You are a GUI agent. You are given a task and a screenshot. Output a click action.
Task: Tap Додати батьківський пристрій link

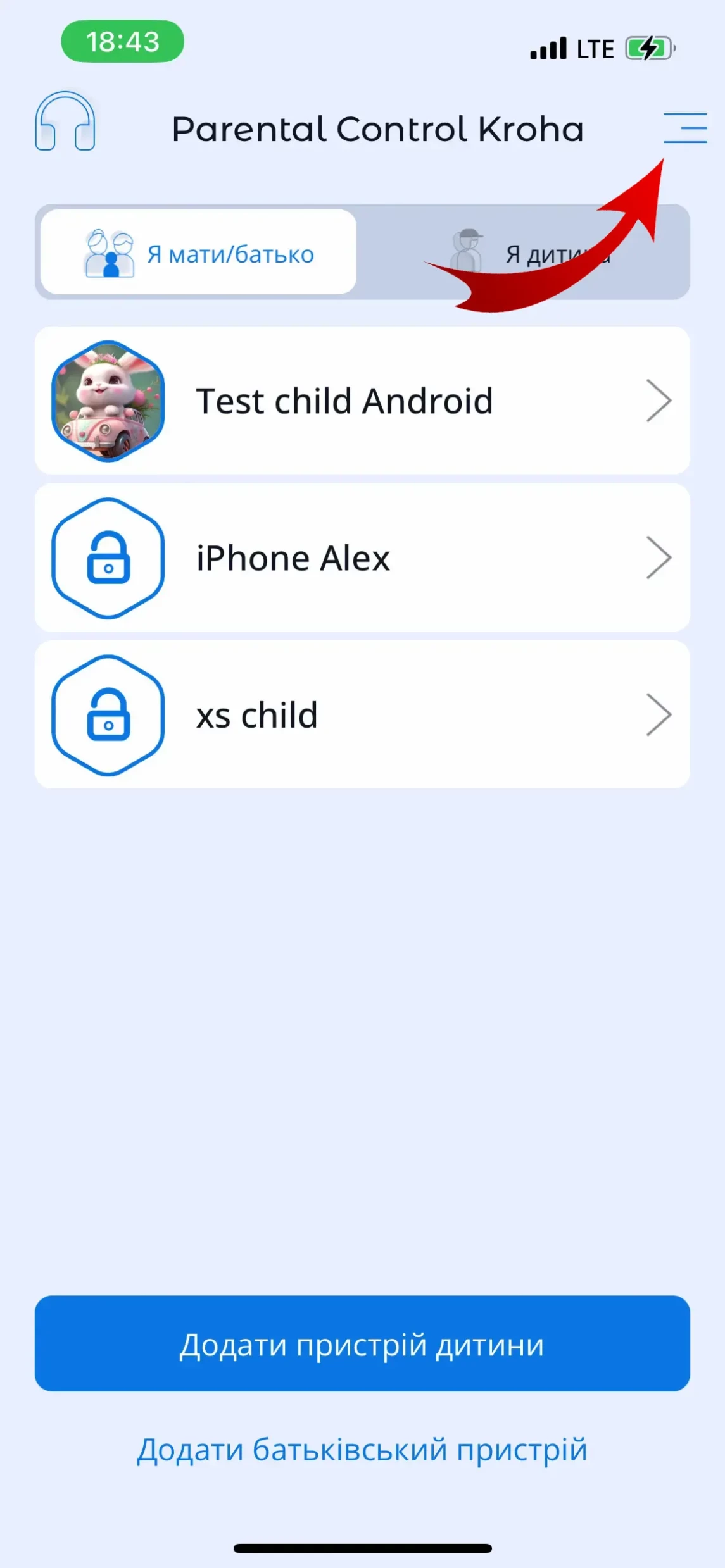click(x=362, y=1449)
